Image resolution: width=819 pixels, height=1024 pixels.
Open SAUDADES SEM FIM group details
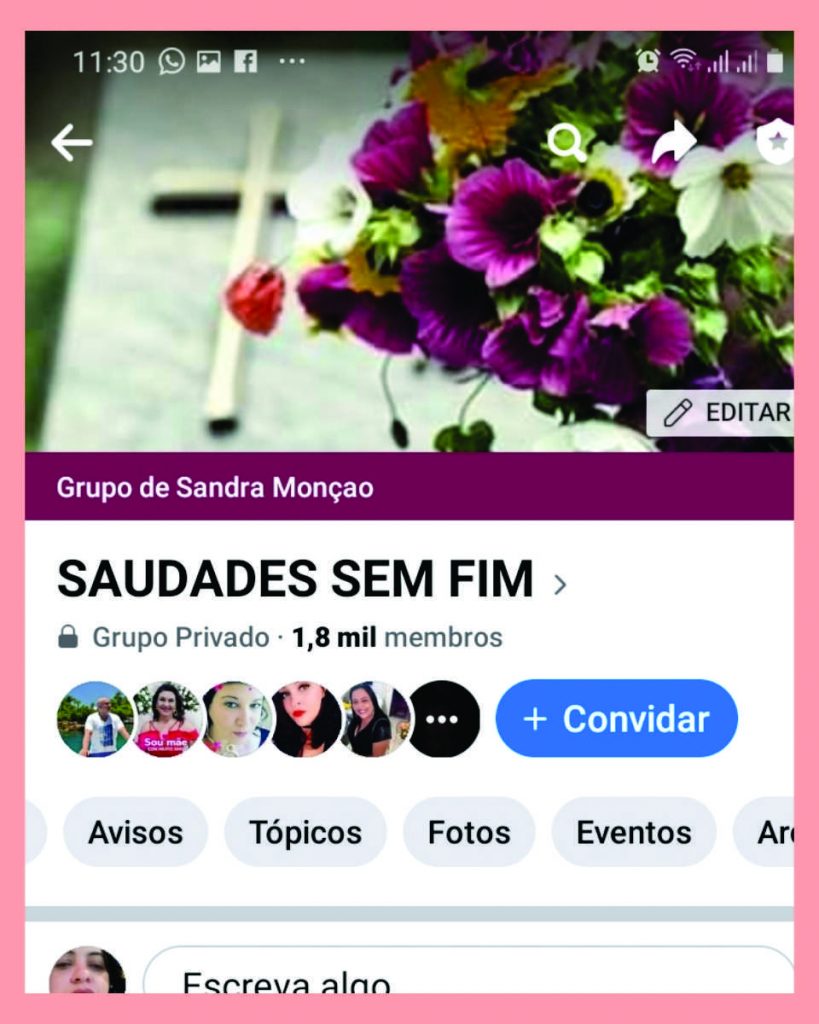coord(310,580)
